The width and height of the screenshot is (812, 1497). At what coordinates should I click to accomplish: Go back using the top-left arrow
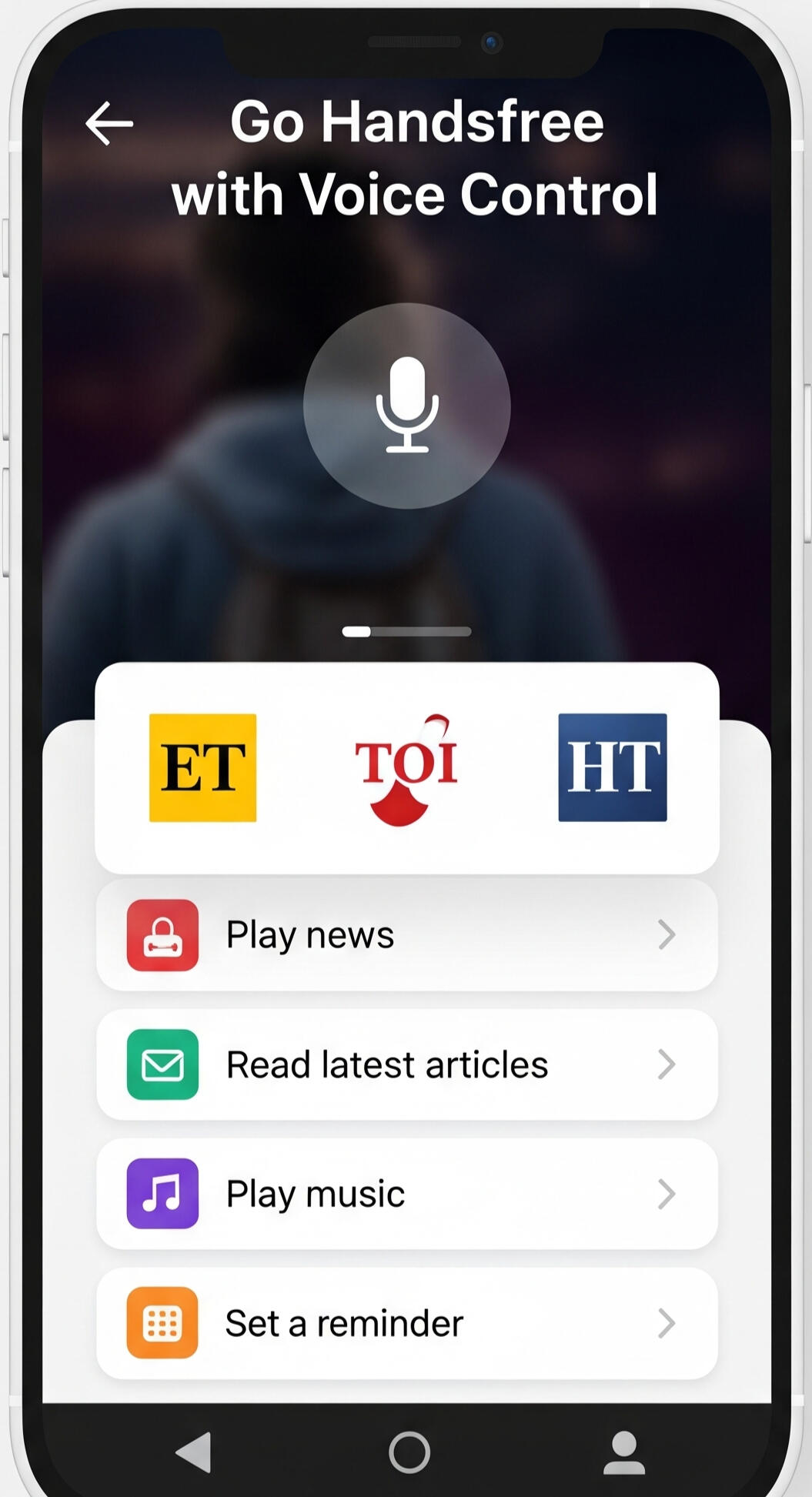[109, 123]
